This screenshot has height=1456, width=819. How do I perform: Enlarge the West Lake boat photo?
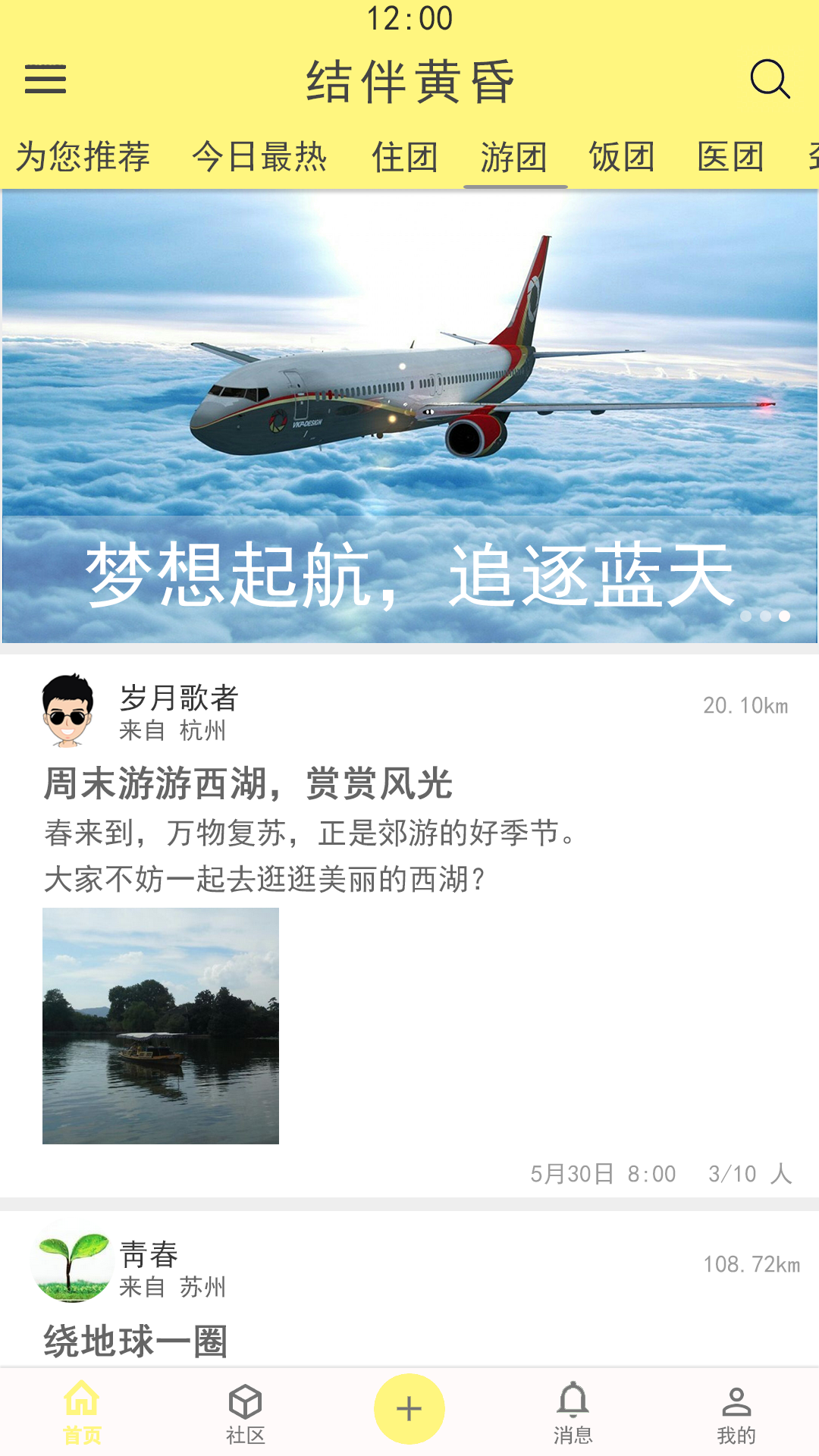coord(161,1026)
